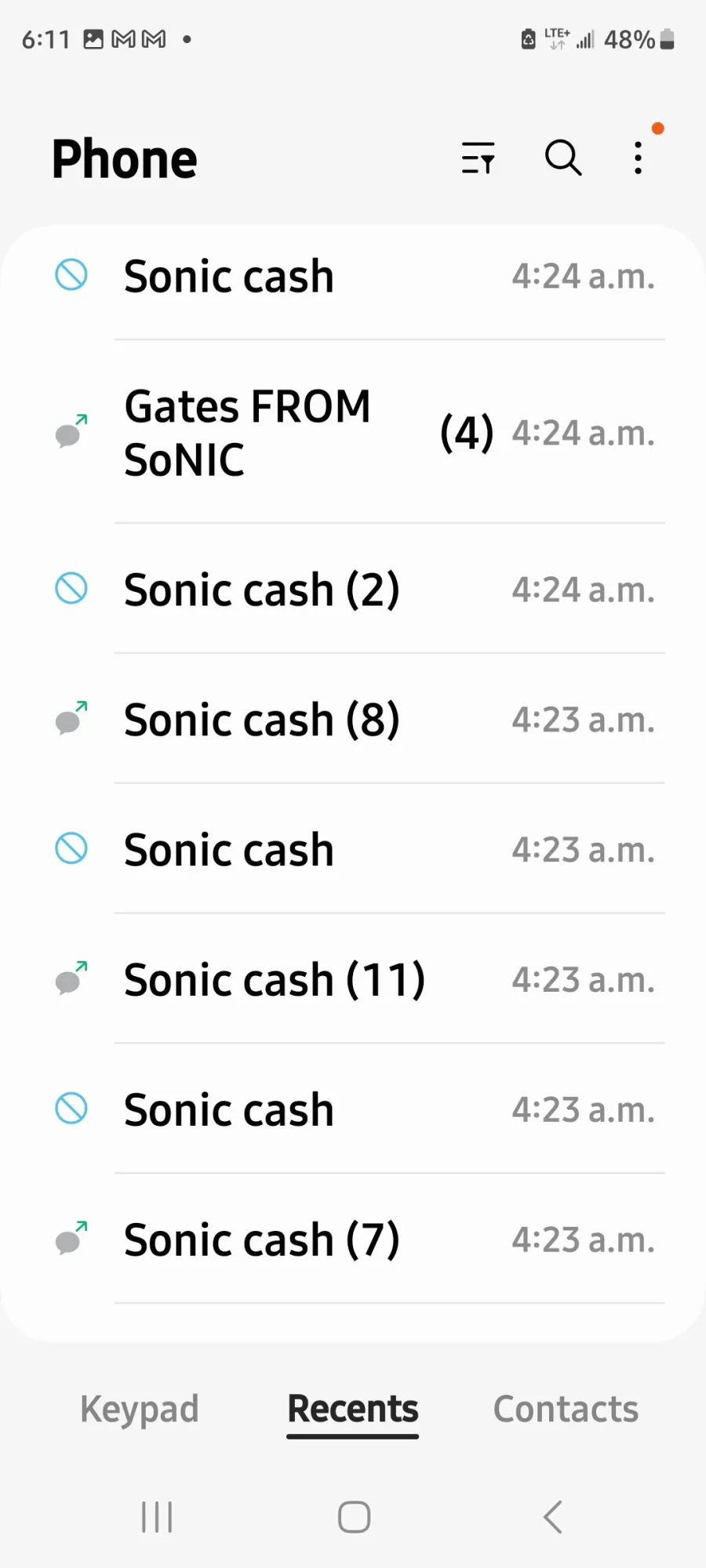Open the Sonic cash (7) entry

coord(353,1240)
